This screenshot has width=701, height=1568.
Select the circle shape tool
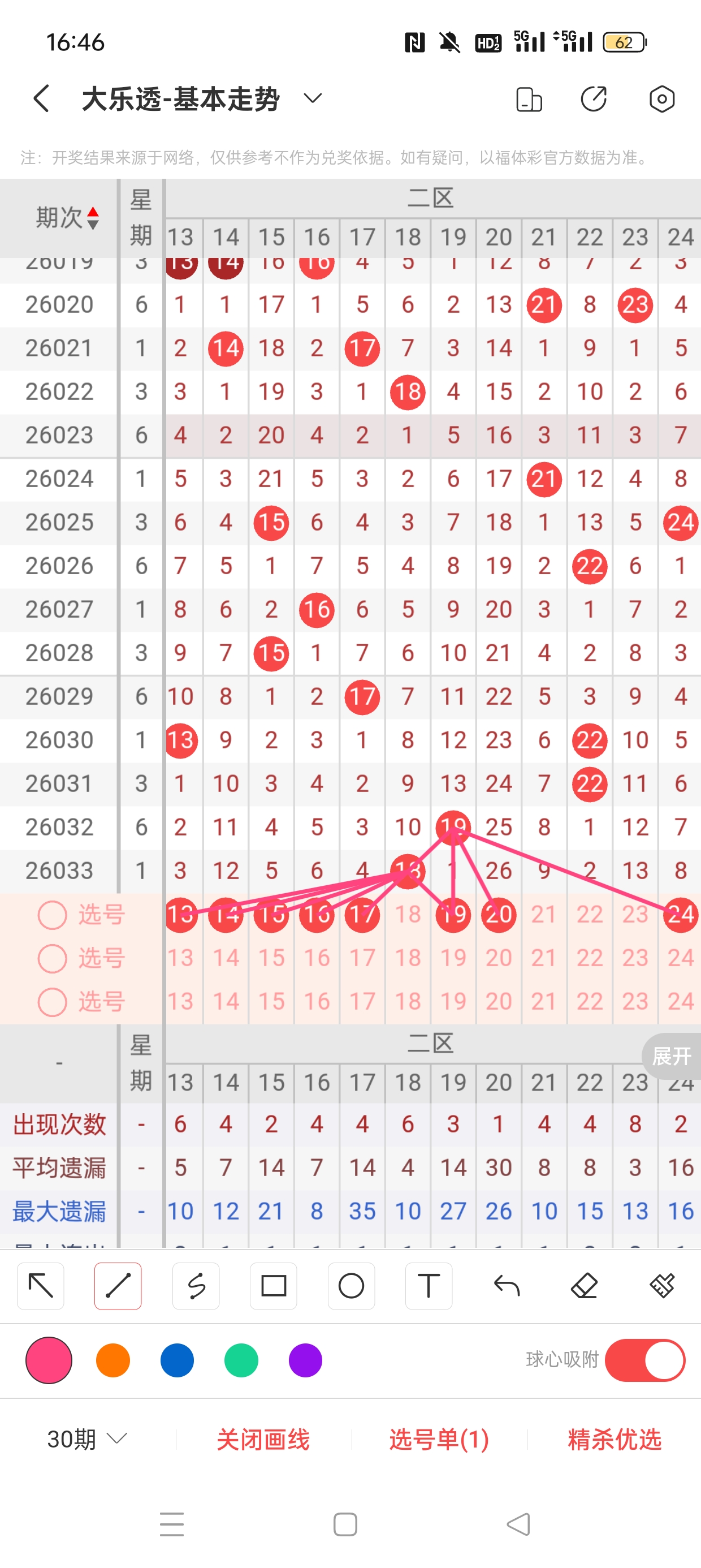(351, 1286)
